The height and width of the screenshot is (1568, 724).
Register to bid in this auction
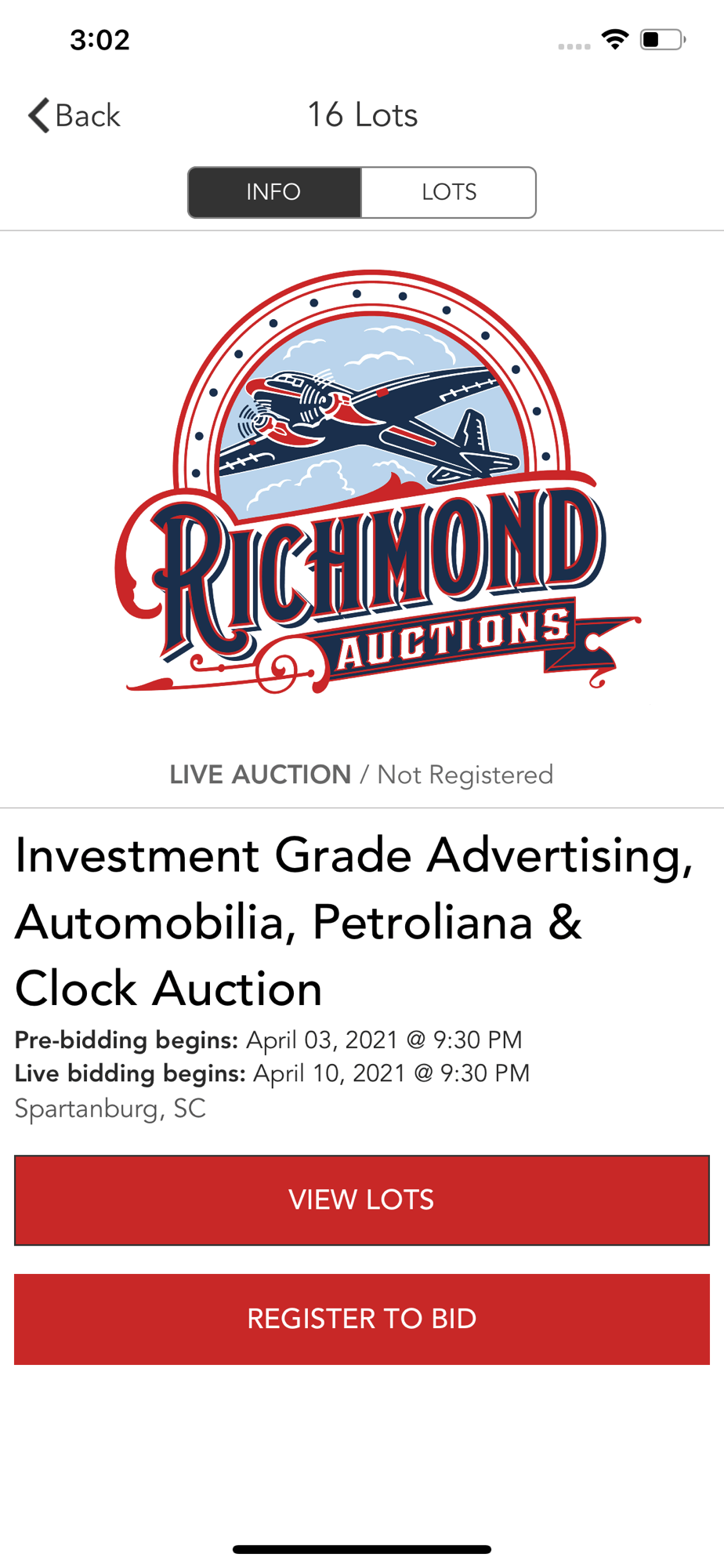(x=362, y=1319)
